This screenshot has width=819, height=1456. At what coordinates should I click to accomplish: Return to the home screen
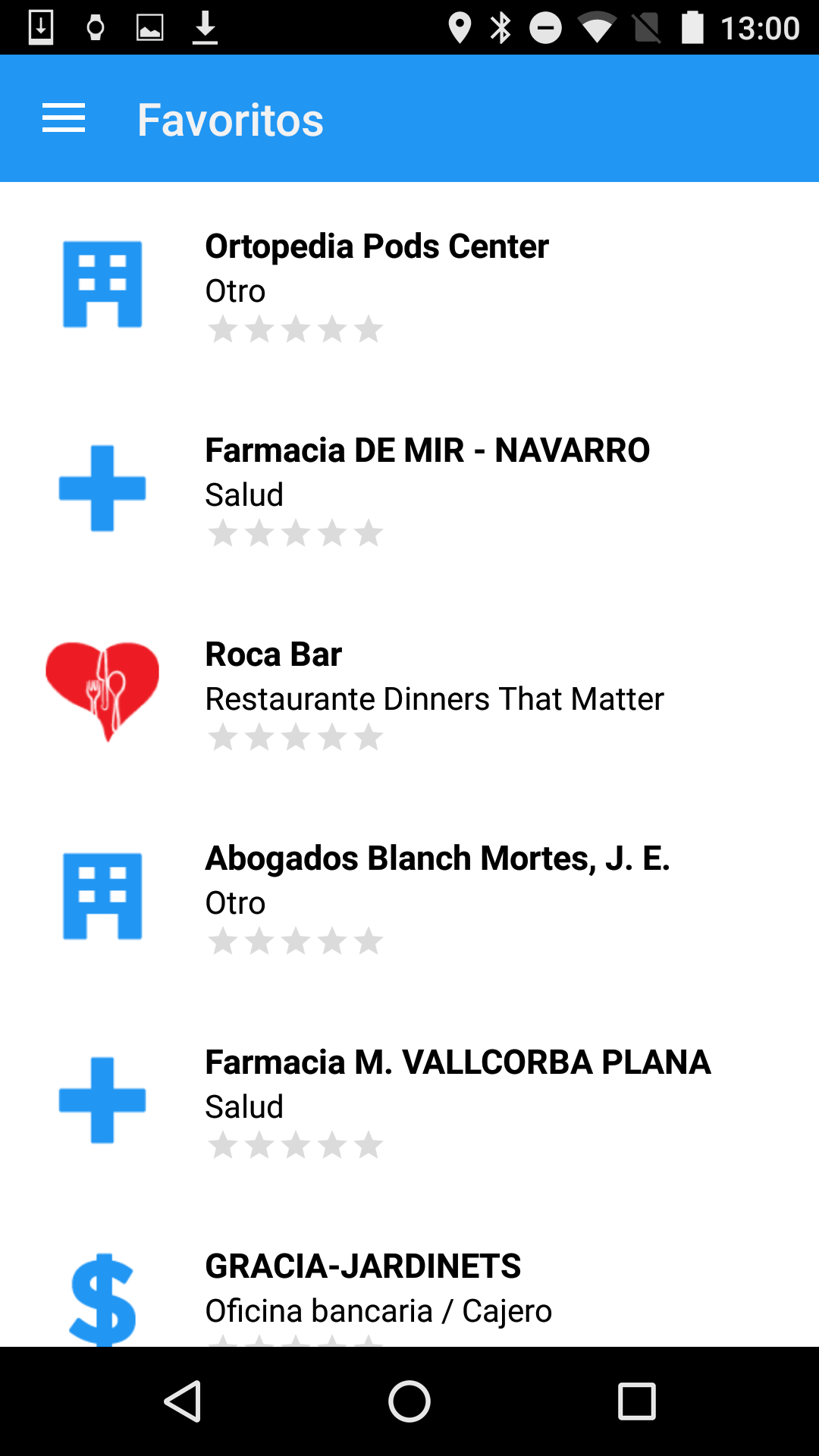(x=409, y=1401)
